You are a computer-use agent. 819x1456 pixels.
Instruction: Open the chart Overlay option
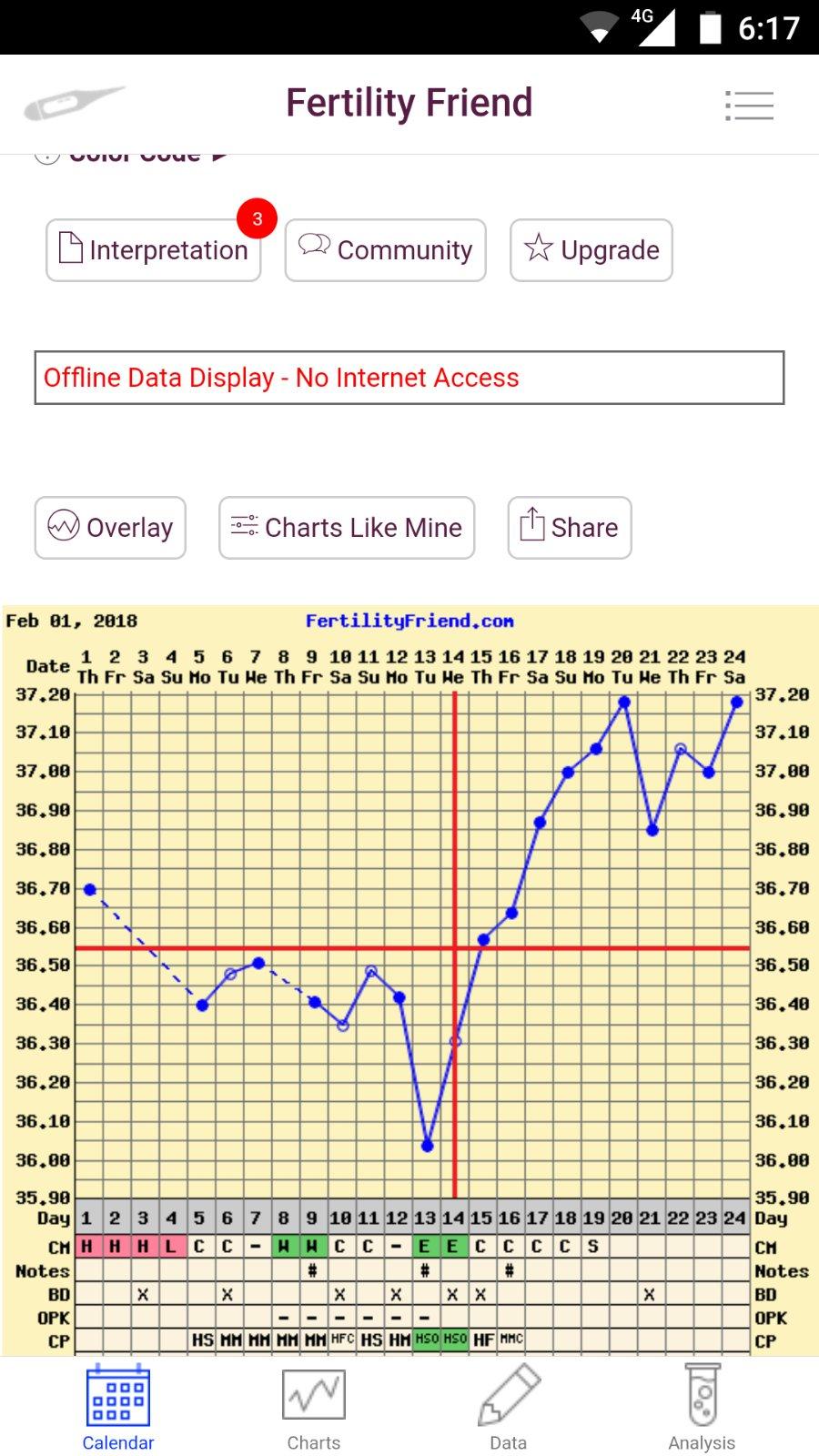[110, 528]
